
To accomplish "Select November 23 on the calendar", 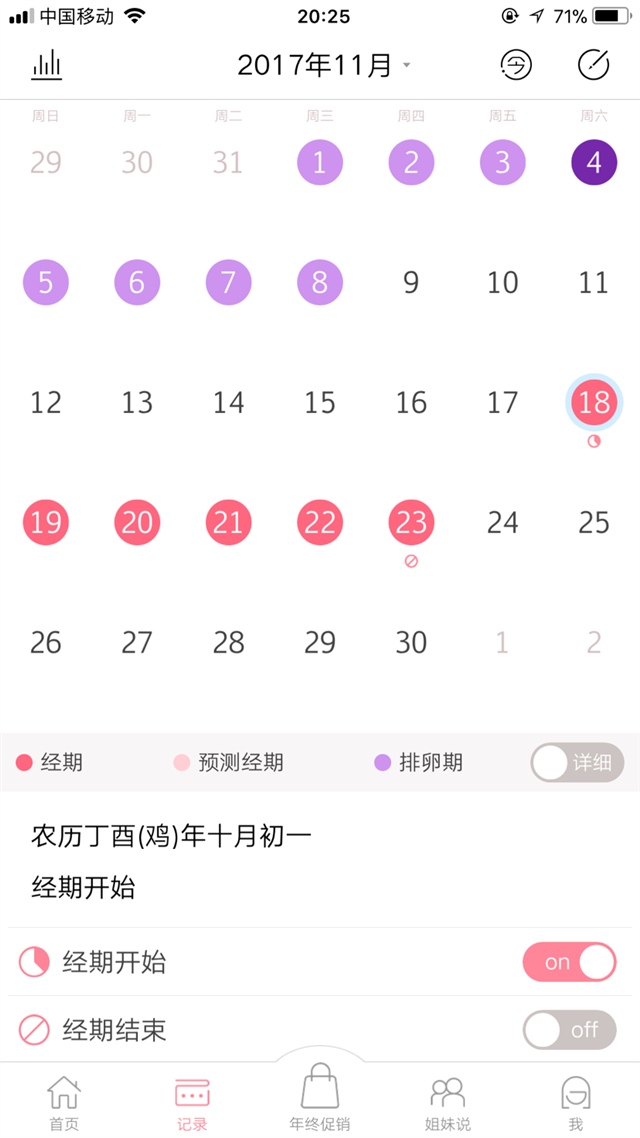I will click(x=411, y=523).
